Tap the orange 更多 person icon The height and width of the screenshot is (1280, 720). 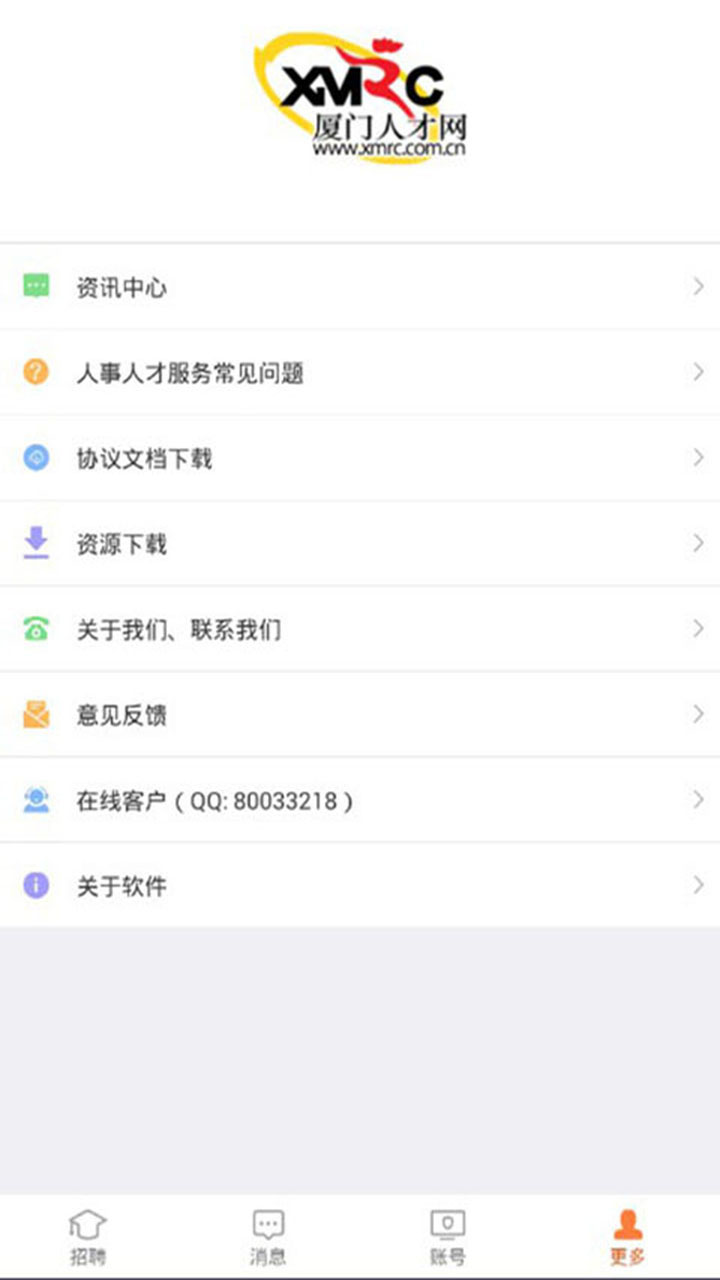pyautogui.click(x=627, y=1223)
